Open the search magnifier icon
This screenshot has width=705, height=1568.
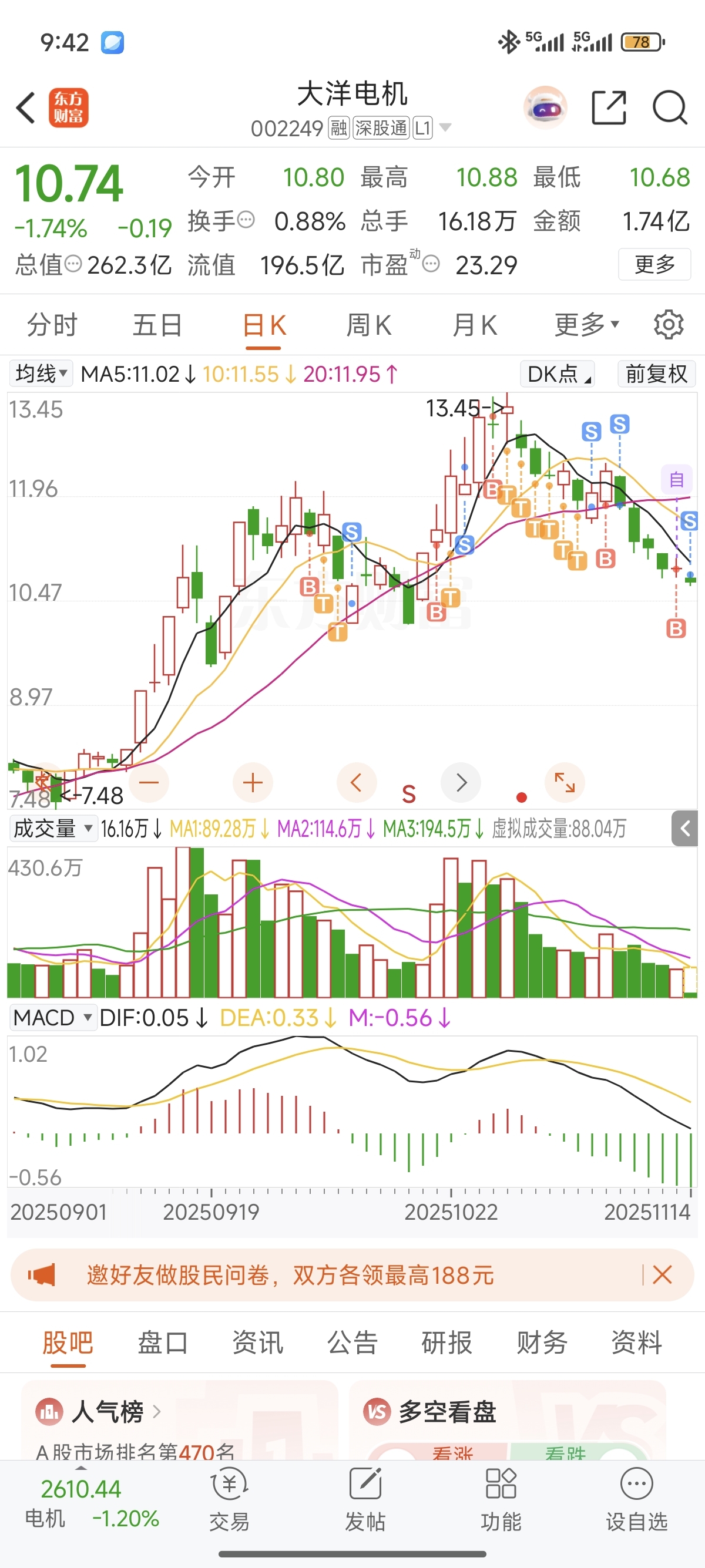[669, 108]
